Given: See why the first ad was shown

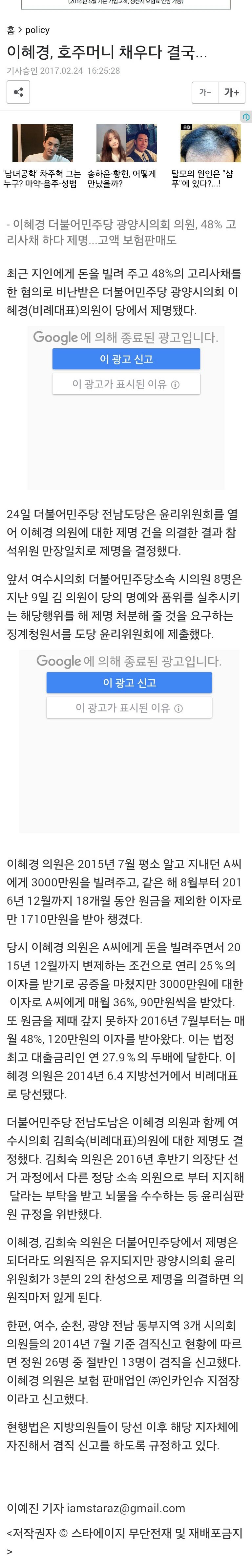Looking at the screenshot, I should [126, 384].
